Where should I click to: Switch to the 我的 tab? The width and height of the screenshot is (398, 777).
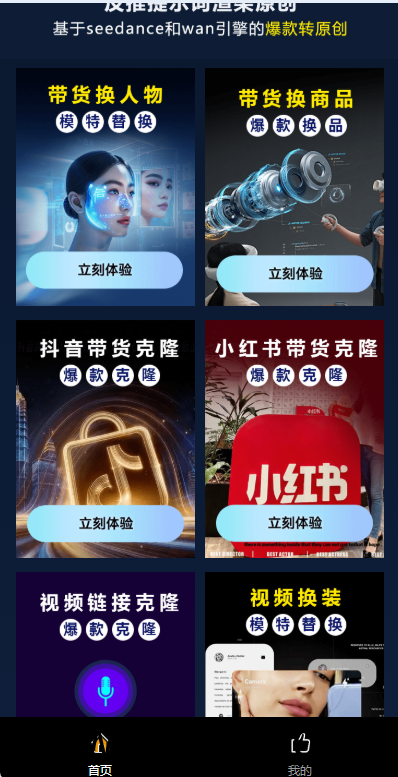300,753
